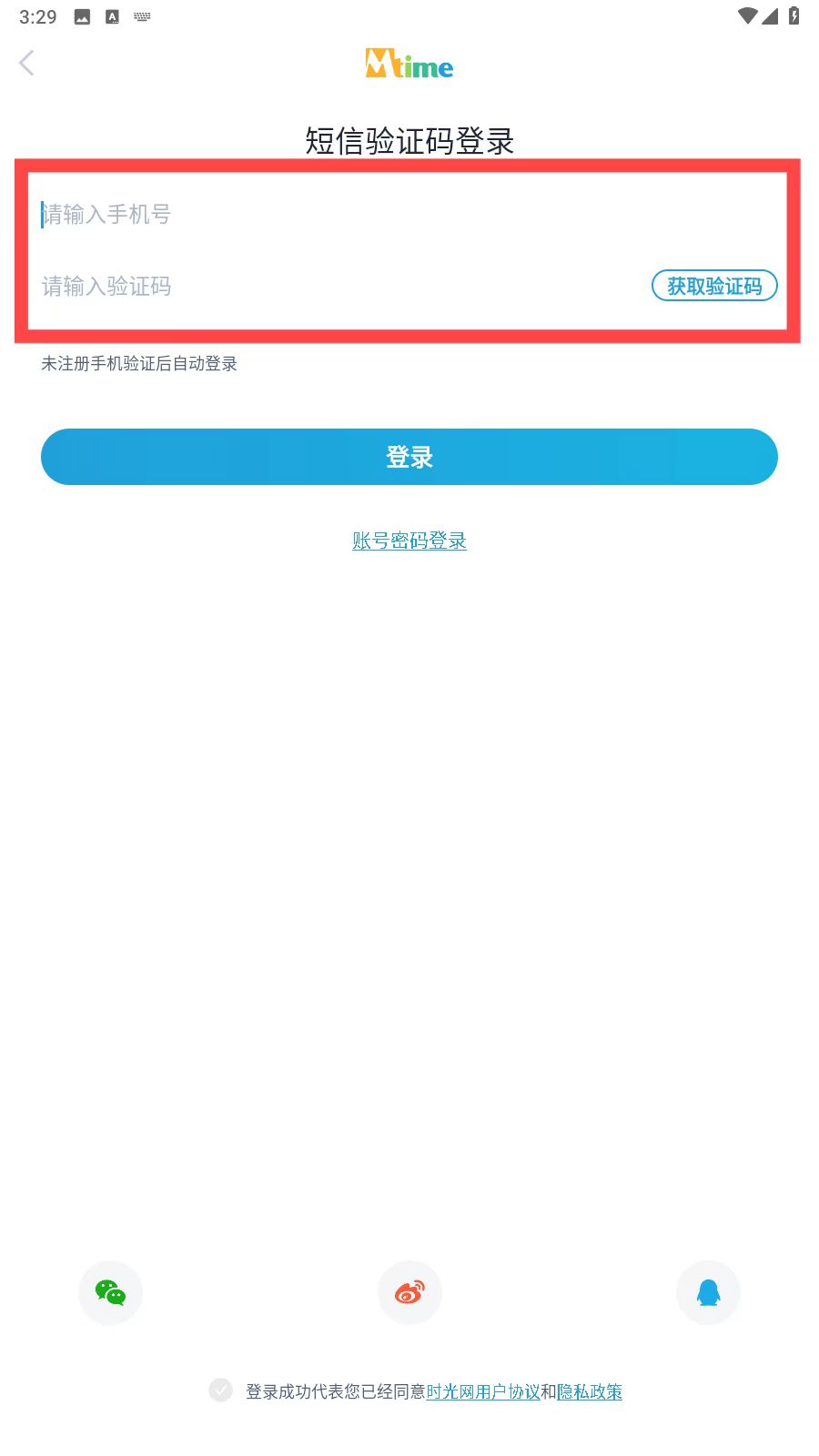The image size is (819, 1456).
Task: Check the agreement consent checkbox
Action: pos(220,1390)
